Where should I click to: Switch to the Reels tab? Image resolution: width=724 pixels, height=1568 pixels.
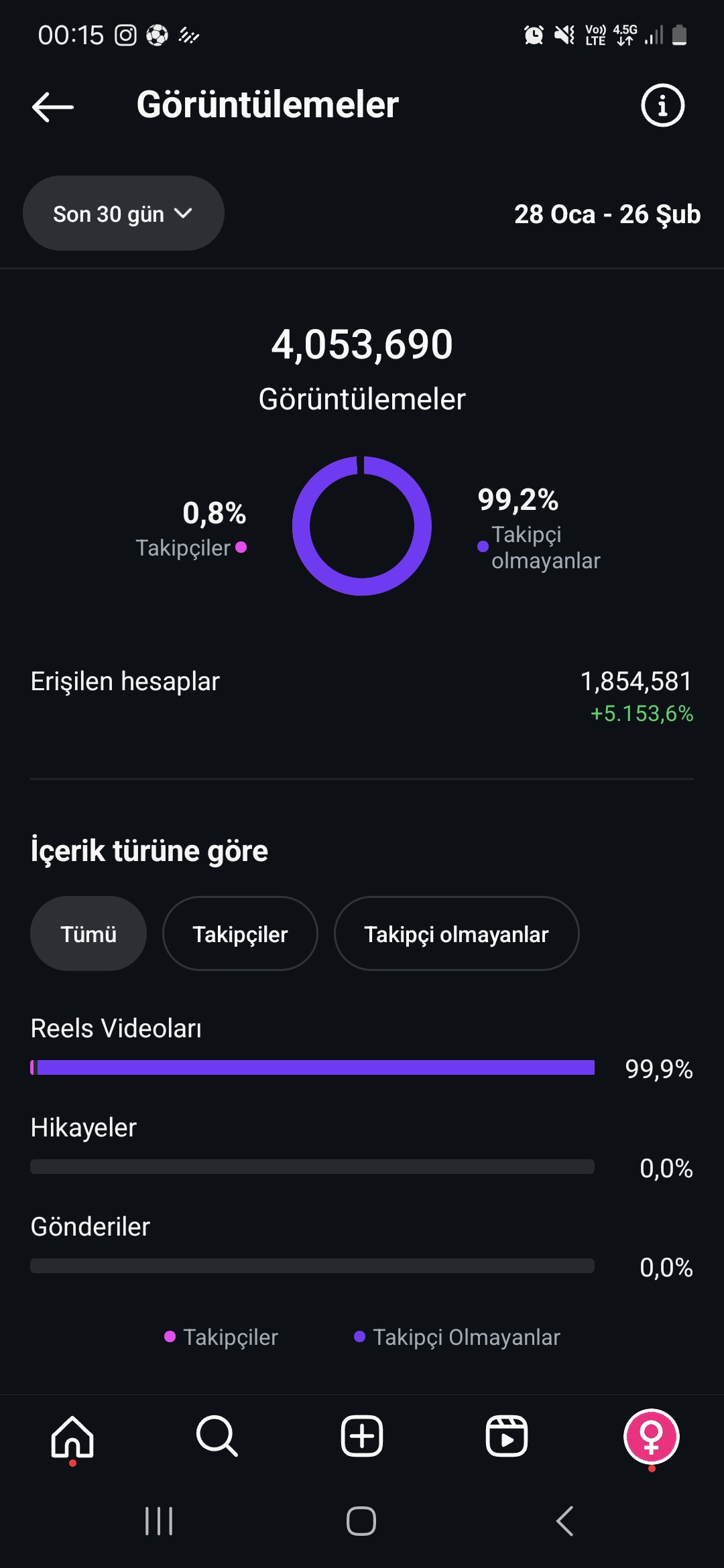(507, 1437)
